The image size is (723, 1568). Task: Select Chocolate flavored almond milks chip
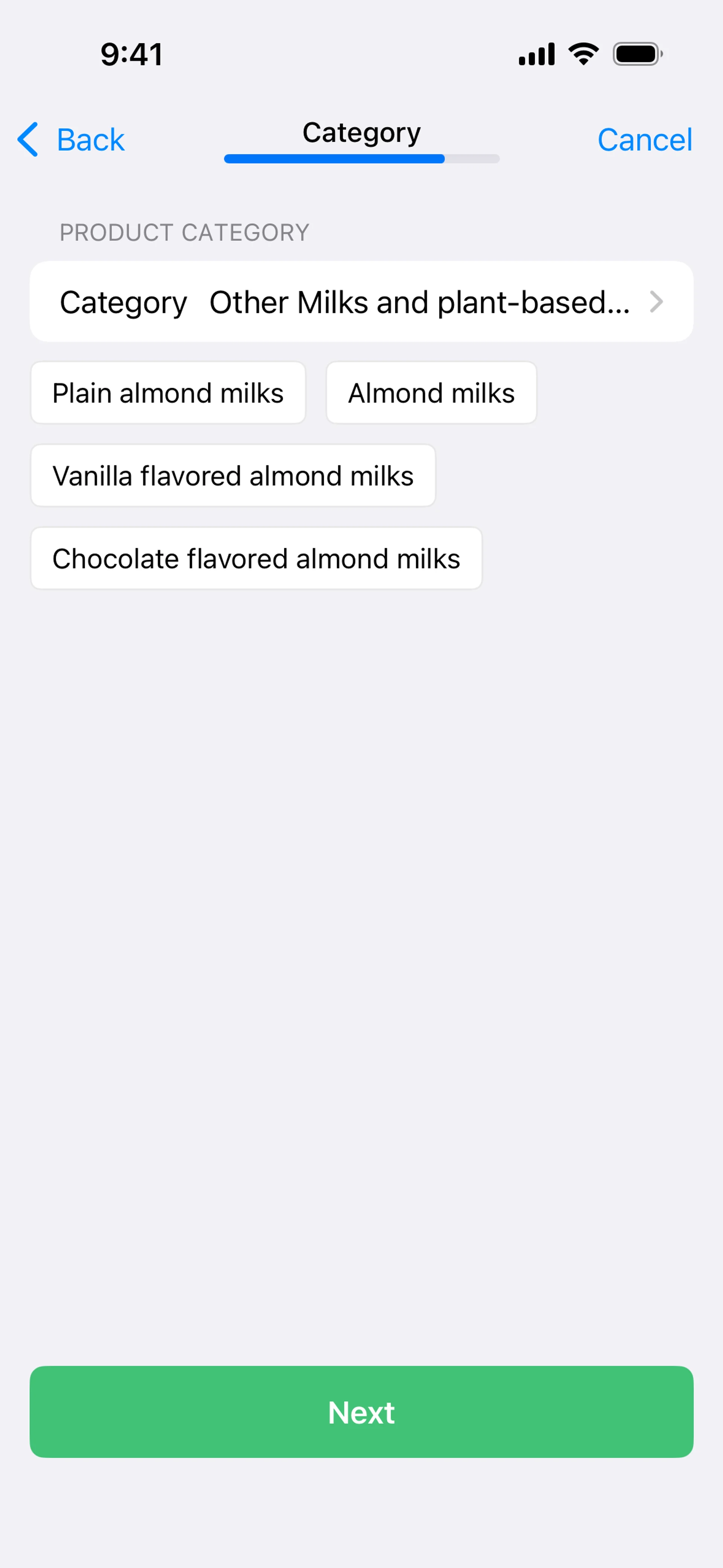pos(256,559)
